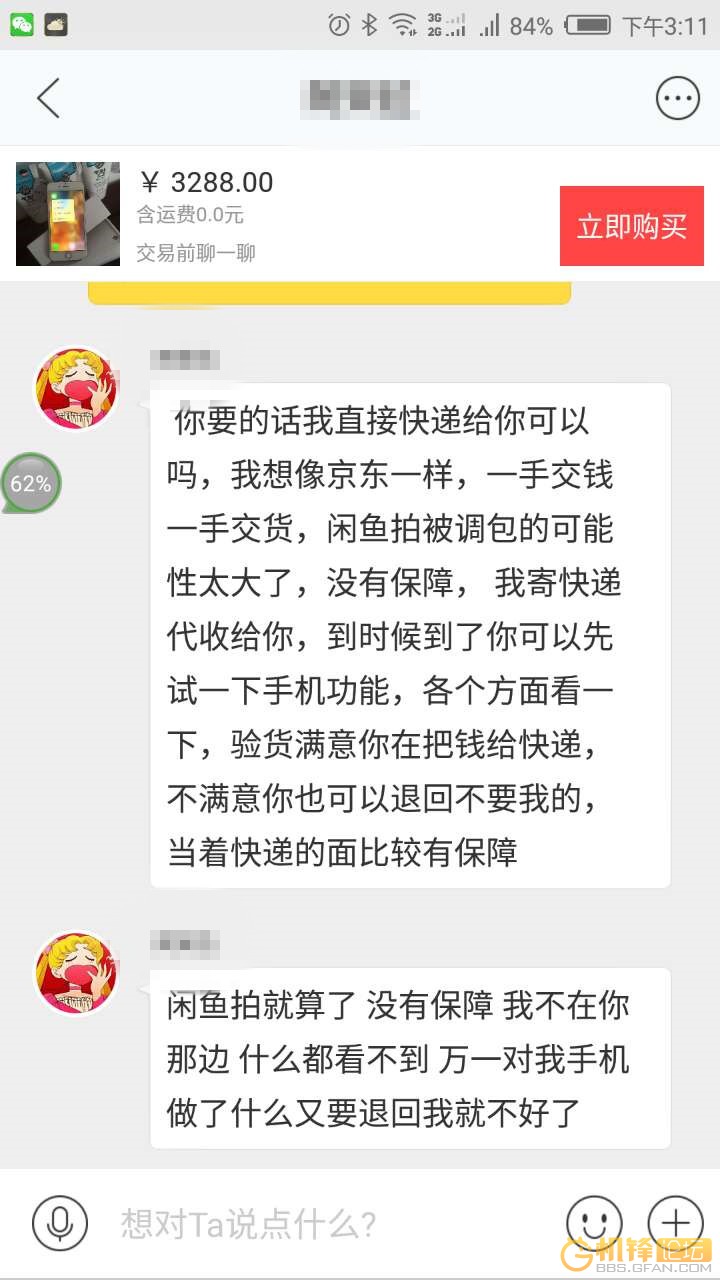Viewport: 720px width, 1280px height.
Task: Open the three-dot more options menu
Action: (677, 98)
